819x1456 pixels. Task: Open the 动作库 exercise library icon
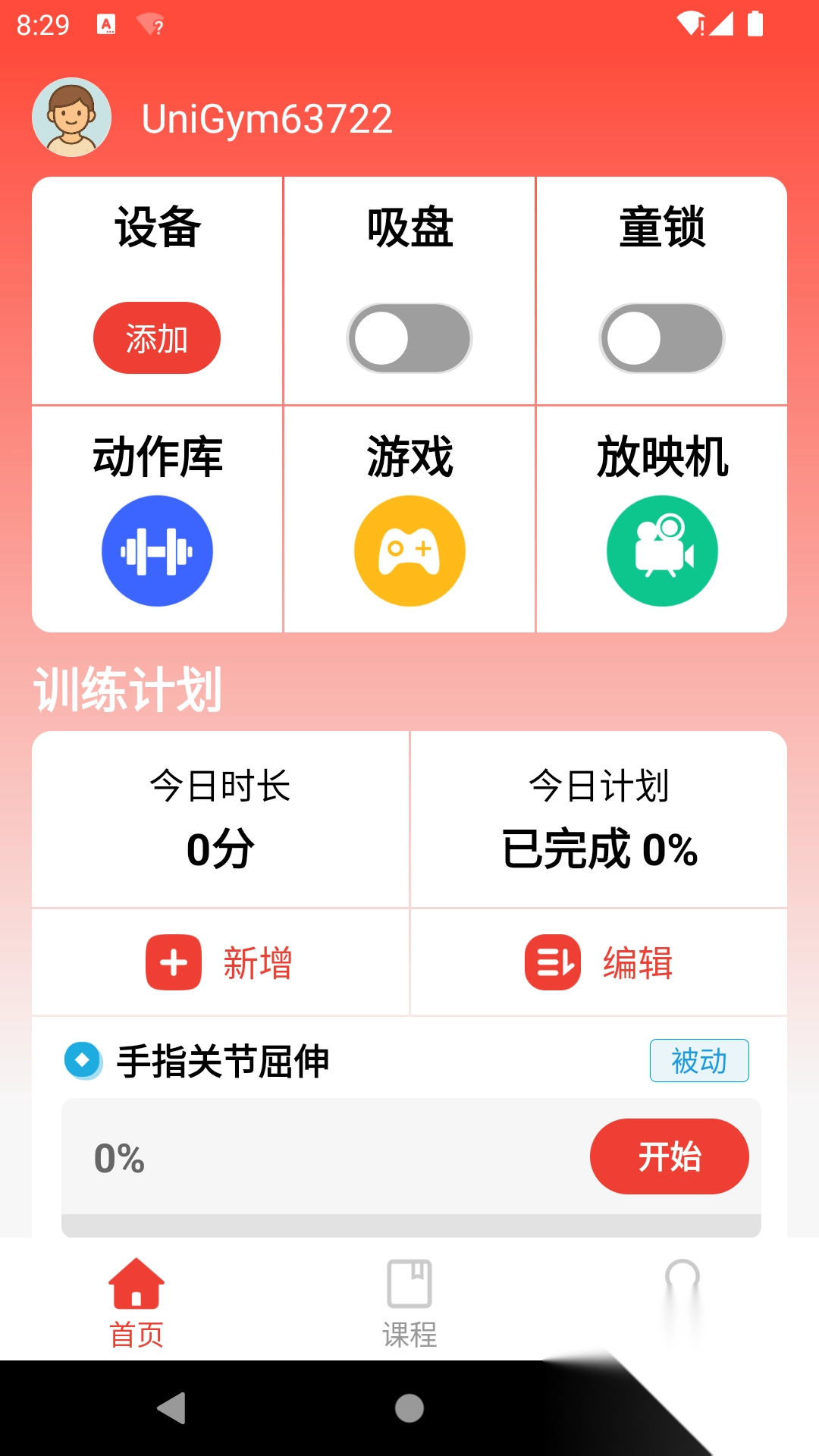[156, 551]
